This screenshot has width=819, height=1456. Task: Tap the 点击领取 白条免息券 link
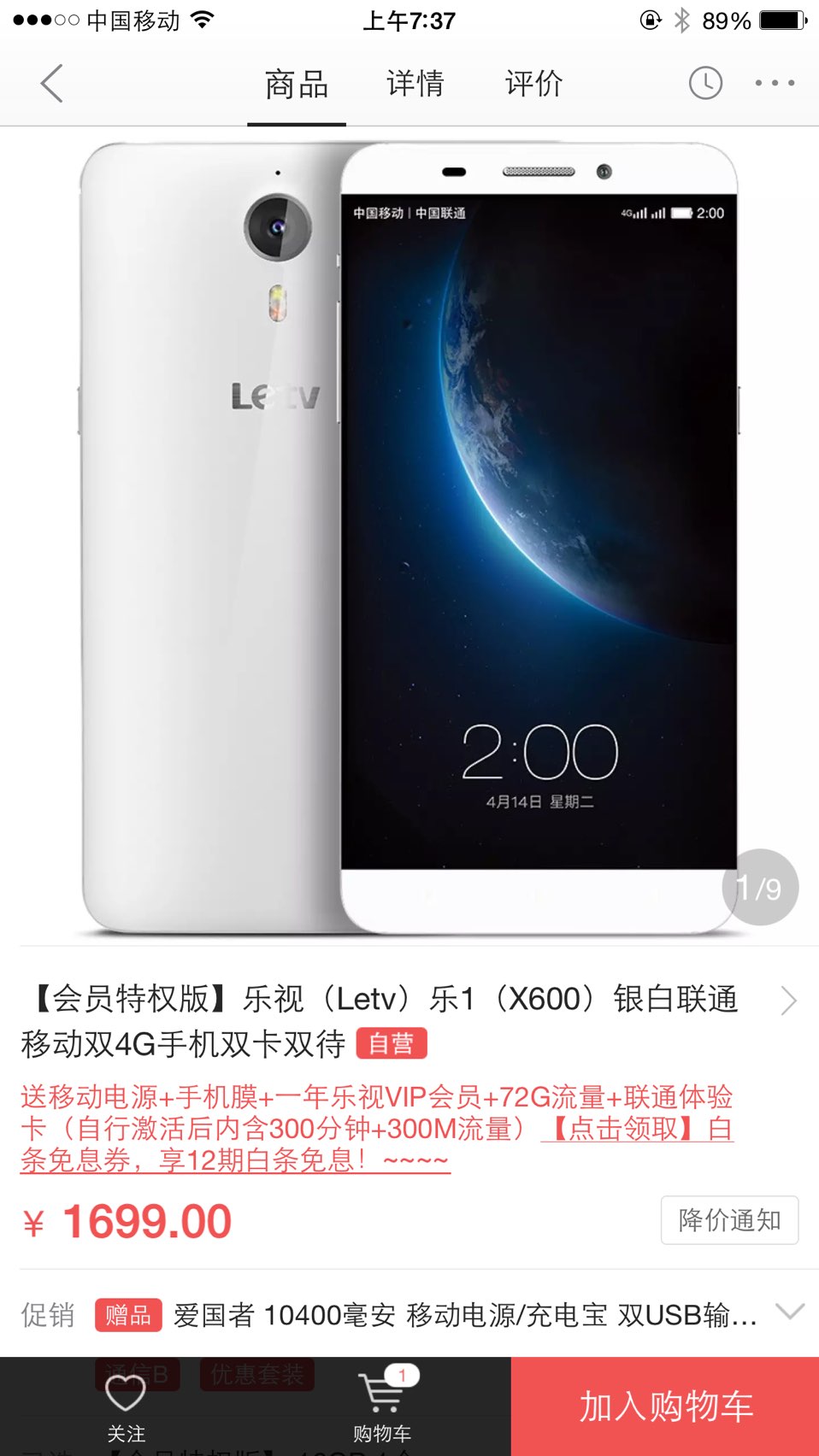point(377,1144)
